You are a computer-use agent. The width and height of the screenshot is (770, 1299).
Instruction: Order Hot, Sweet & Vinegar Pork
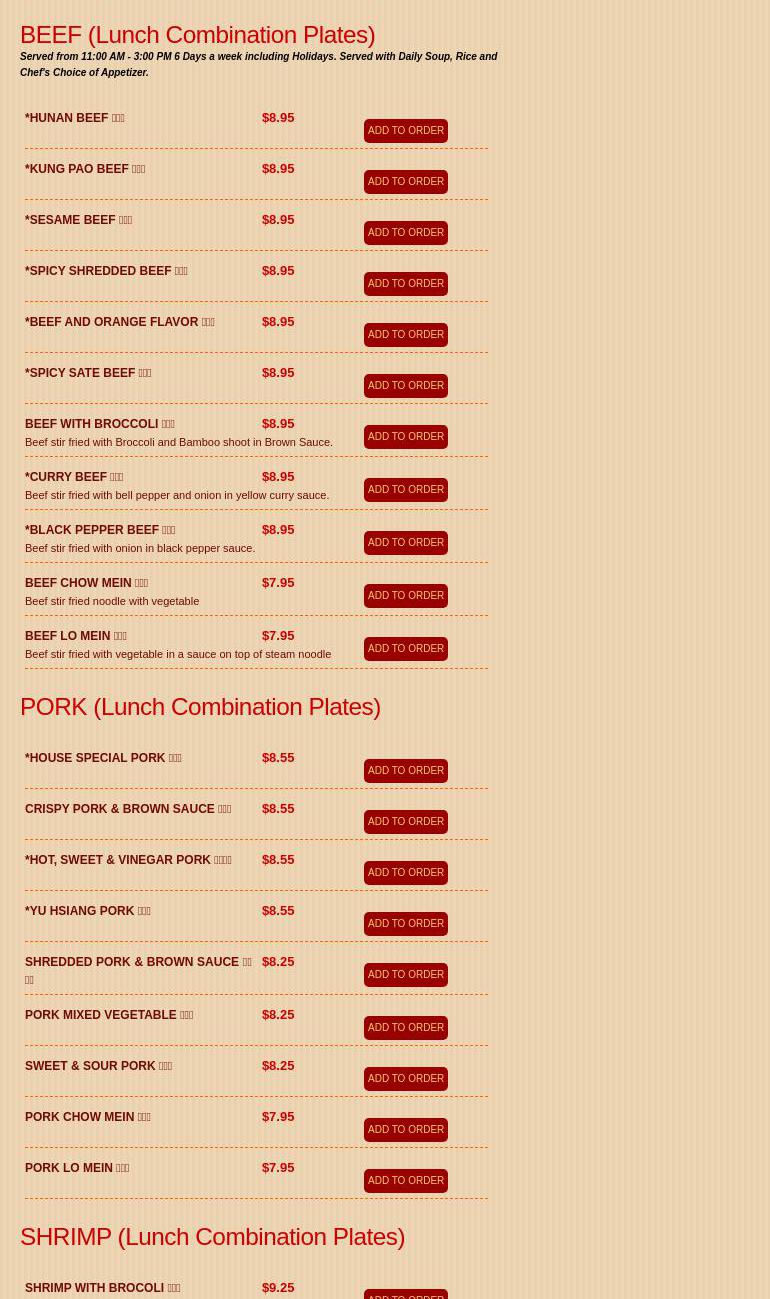(405, 873)
